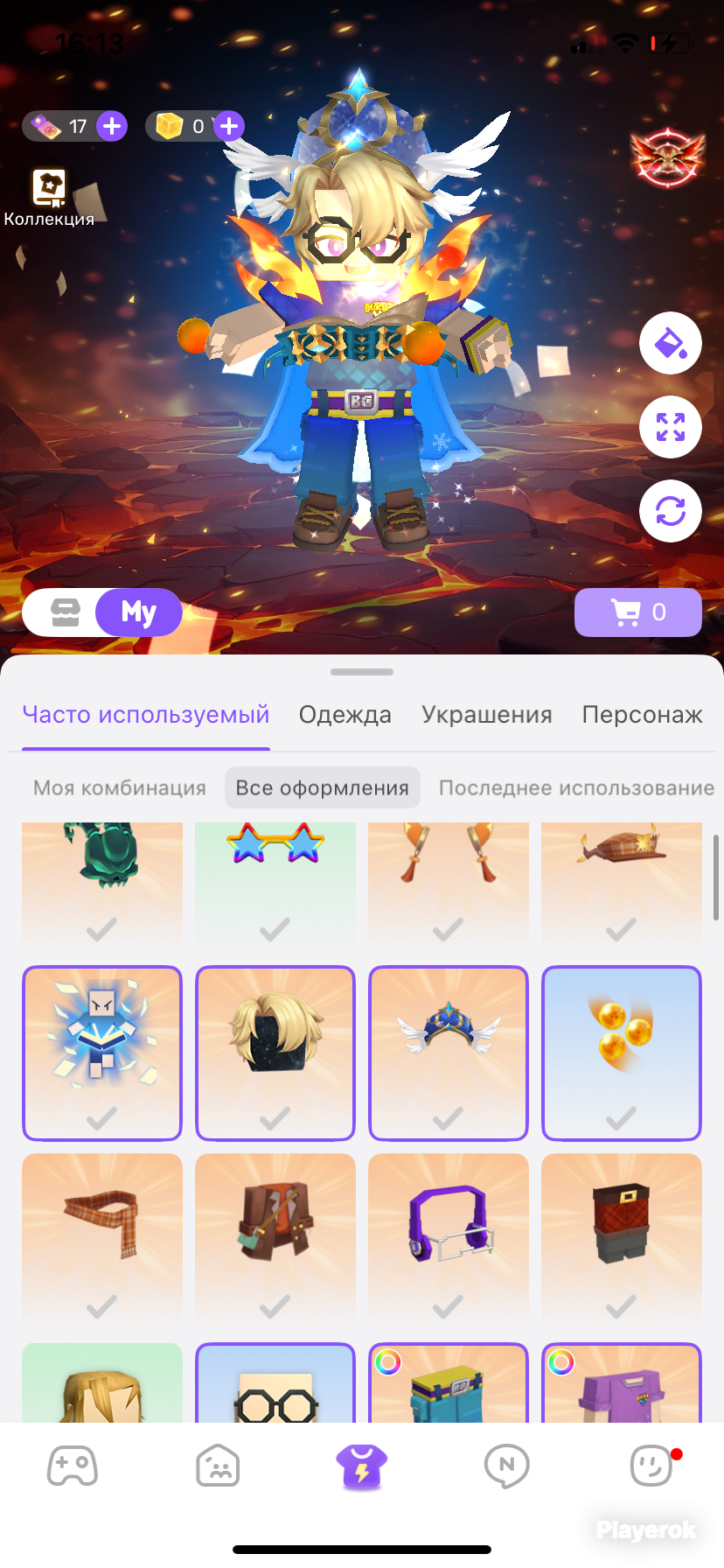The width and height of the screenshot is (724, 1568).
Task: Open the Коллекция collection book
Action: pos(49,199)
